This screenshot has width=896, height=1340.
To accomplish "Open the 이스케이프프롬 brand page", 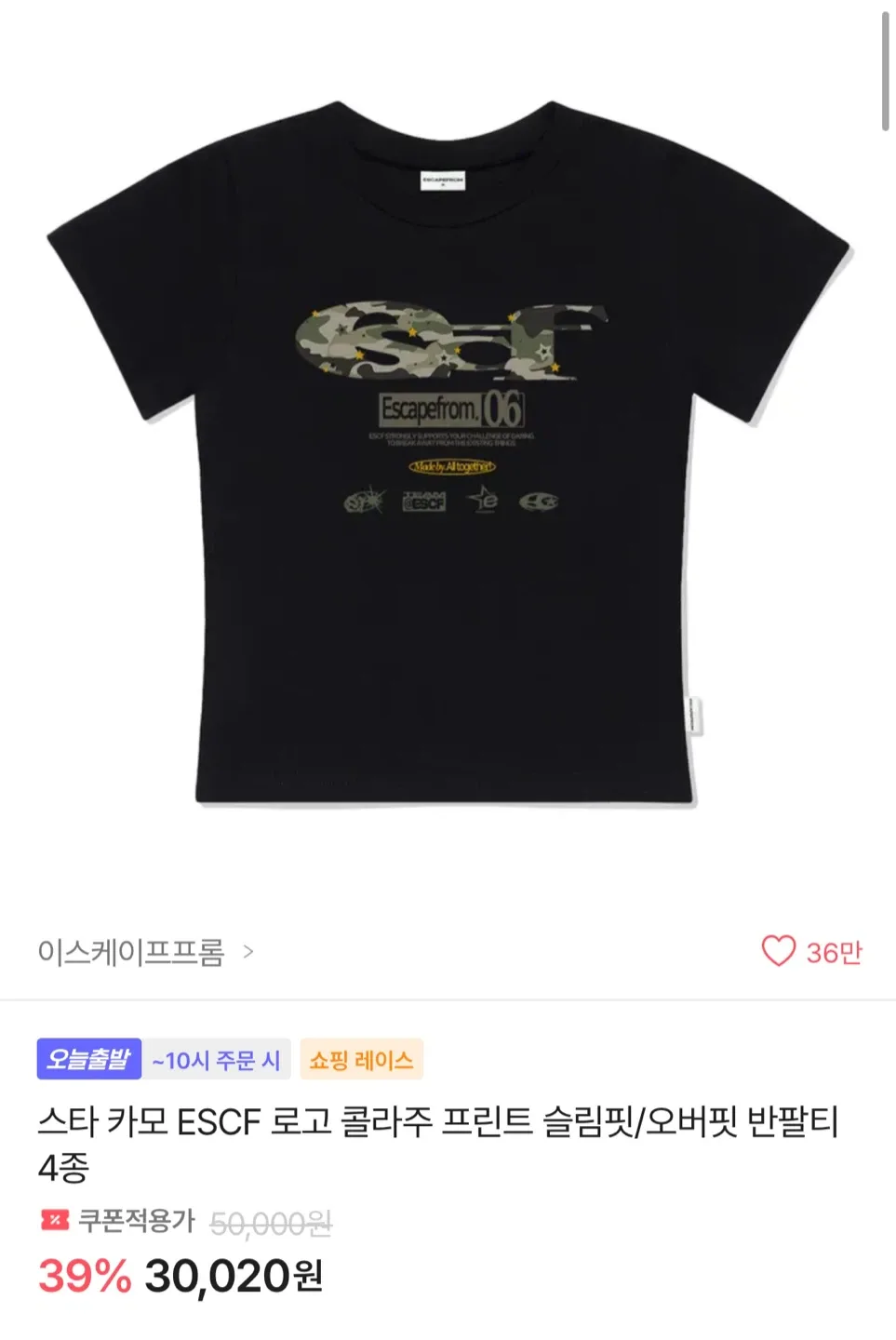I will pos(145,952).
